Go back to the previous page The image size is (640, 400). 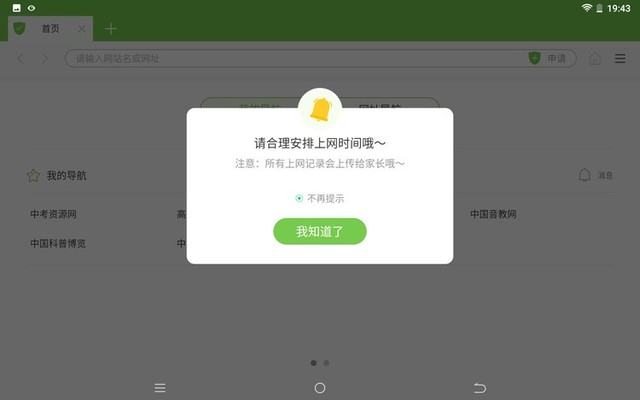point(21,59)
